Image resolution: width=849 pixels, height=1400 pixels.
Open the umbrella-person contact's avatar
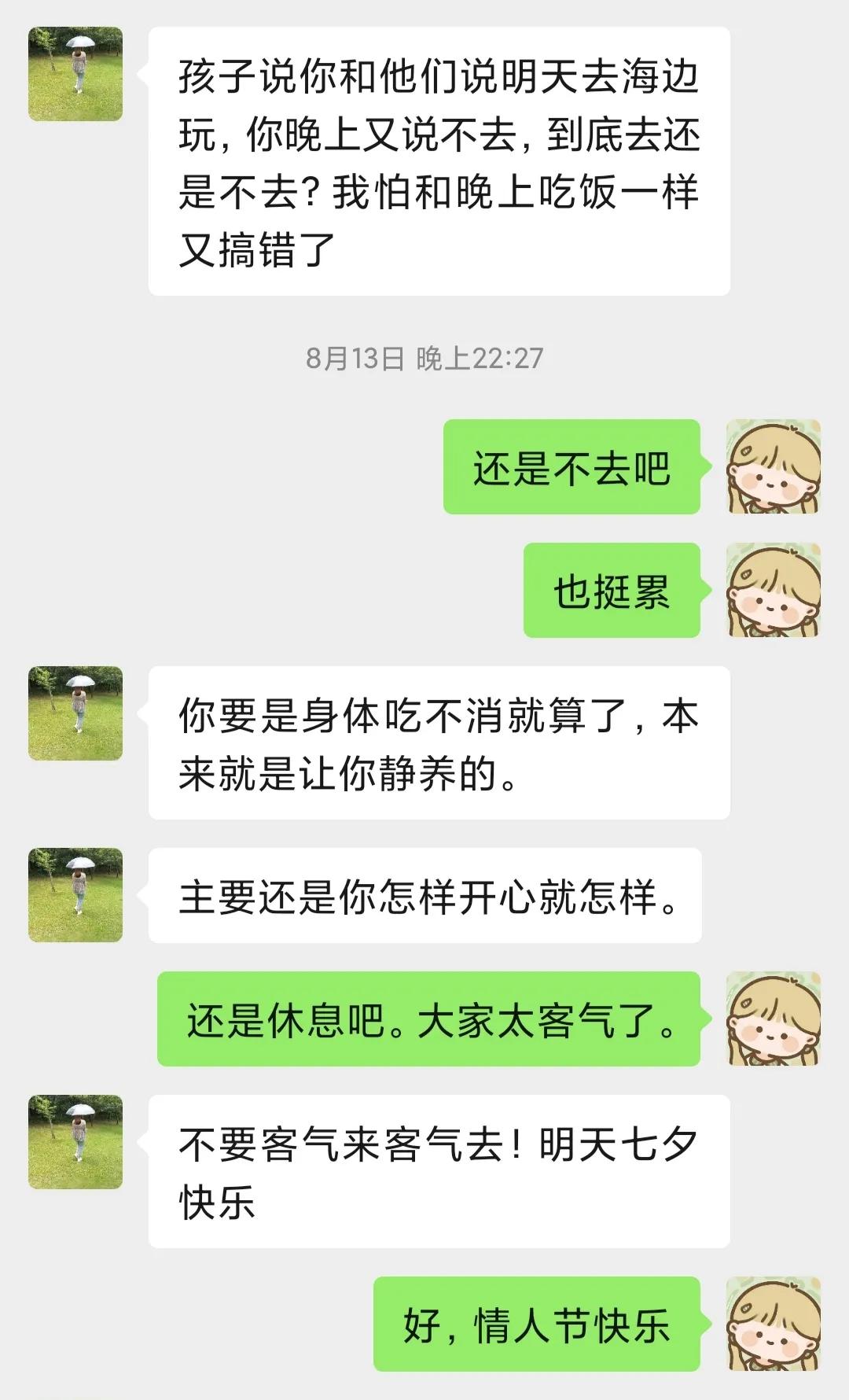(x=76, y=71)
